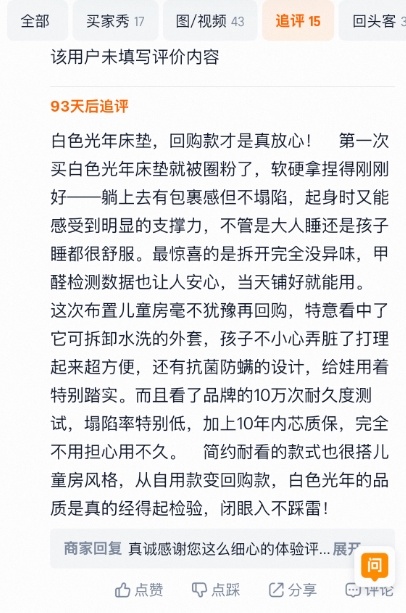Open the 评论 comment button
Viewport: 406px width, 613px height.
pyautogui.click(x=369, y=591)
